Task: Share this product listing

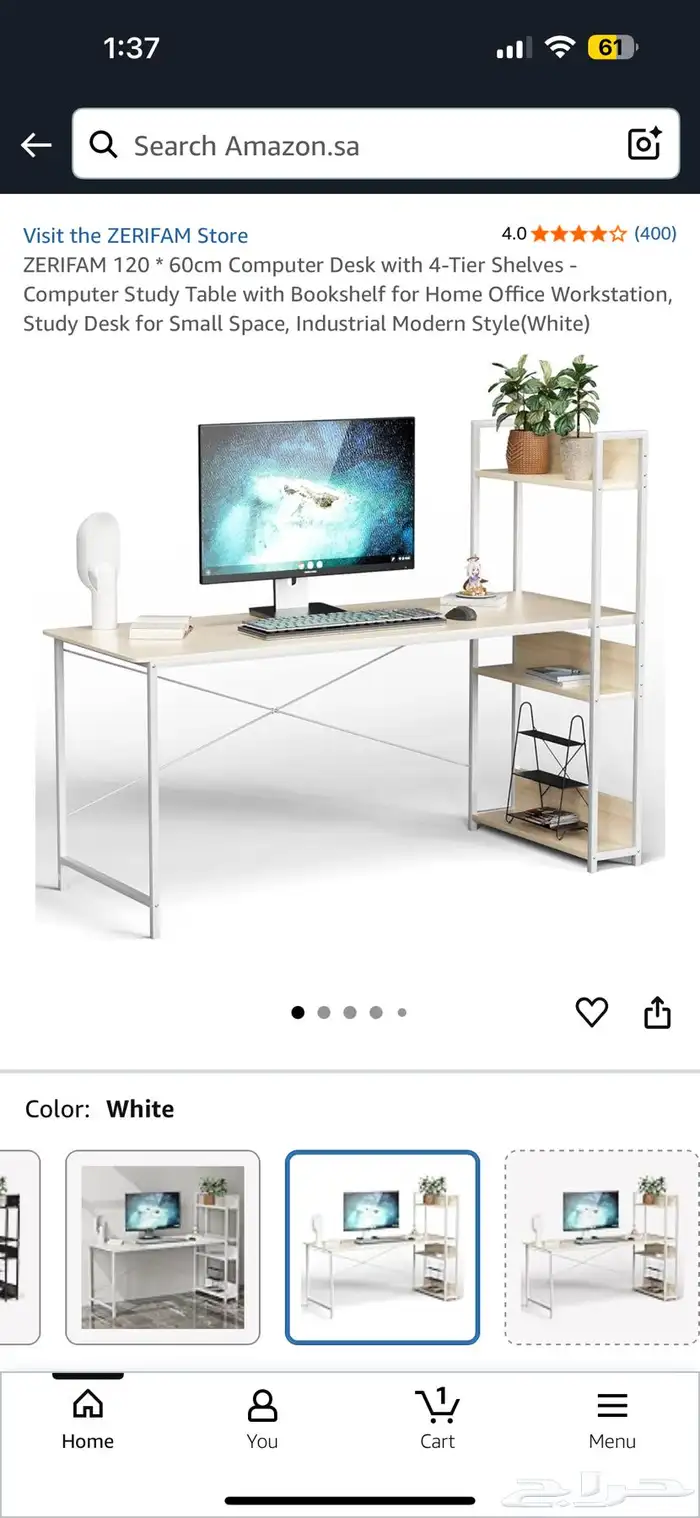Action: [x=657, y=1012]
